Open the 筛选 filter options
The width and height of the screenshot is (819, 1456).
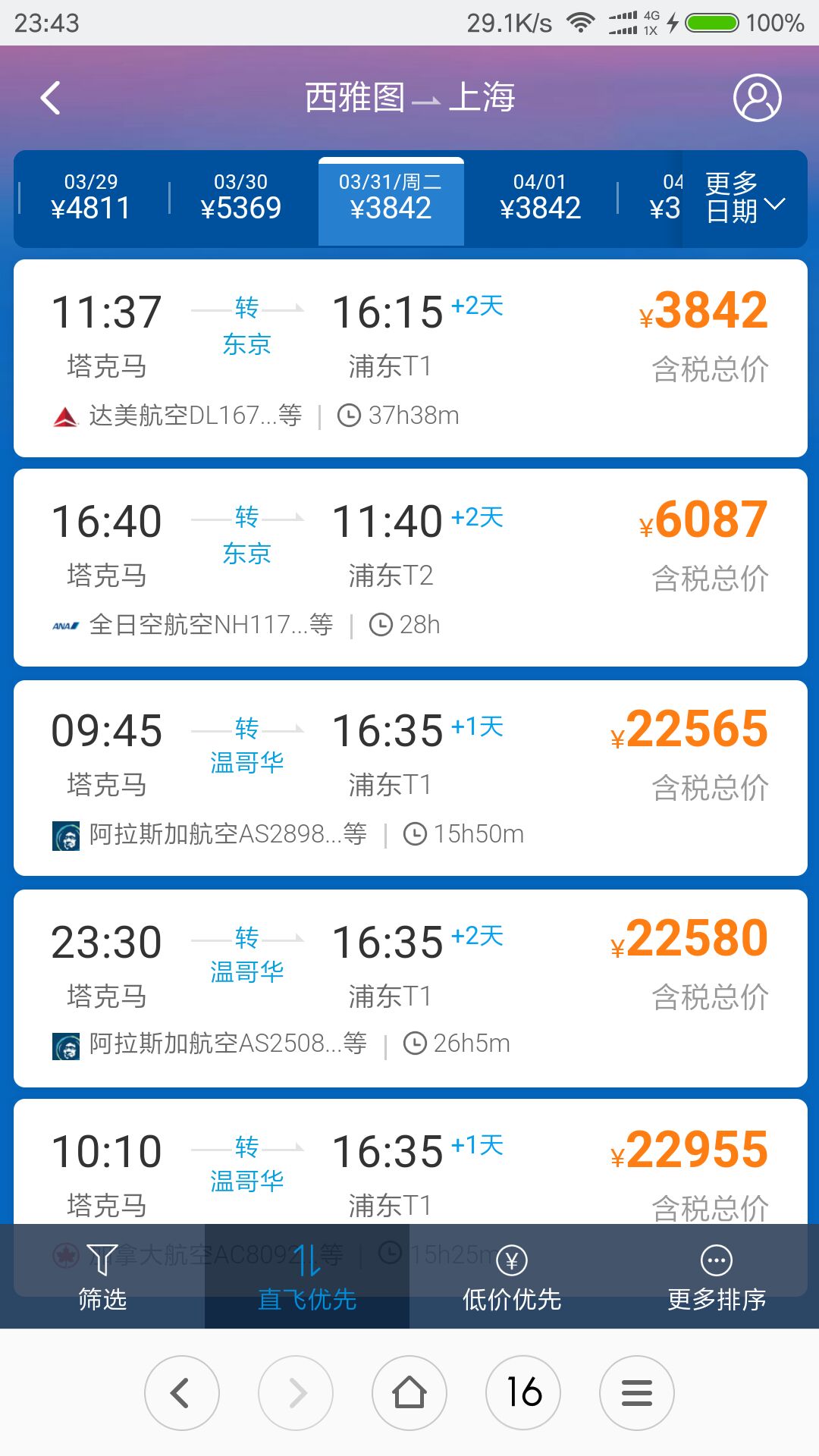pyautogui.click(x=102, y=1276)
